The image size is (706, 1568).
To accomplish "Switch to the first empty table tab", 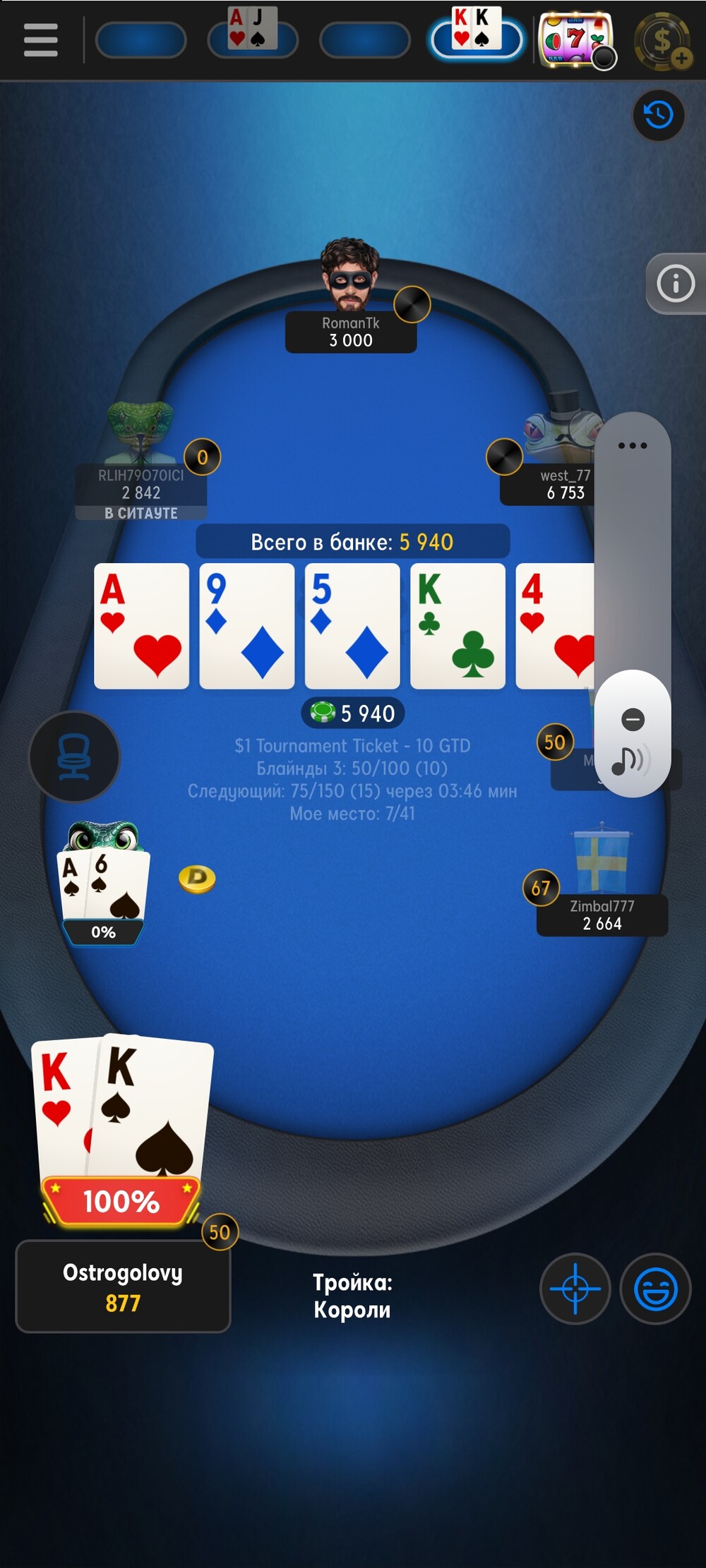I will click(x=140, y=40).
